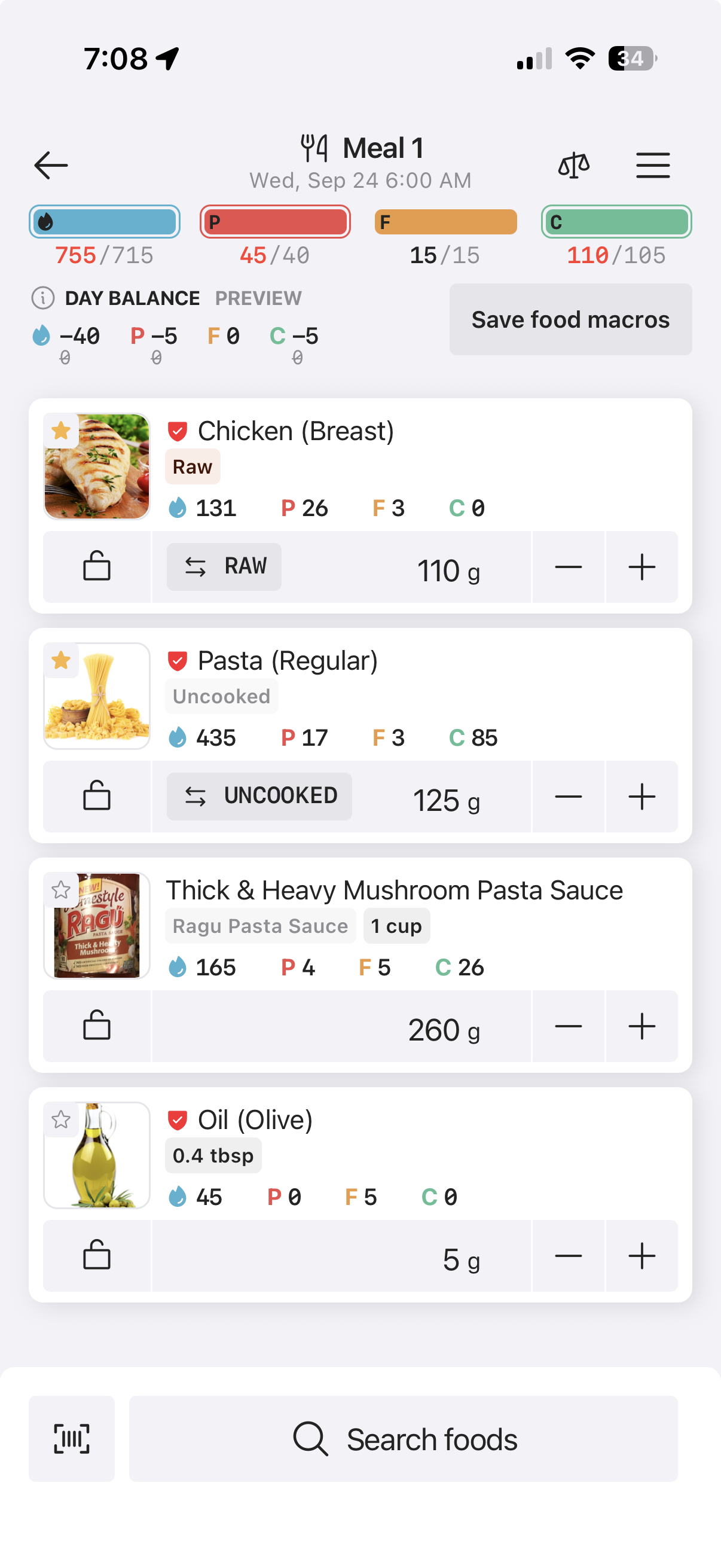Select the PREVIEW label next to Day Balance
721x1568 pixels.
258,298
